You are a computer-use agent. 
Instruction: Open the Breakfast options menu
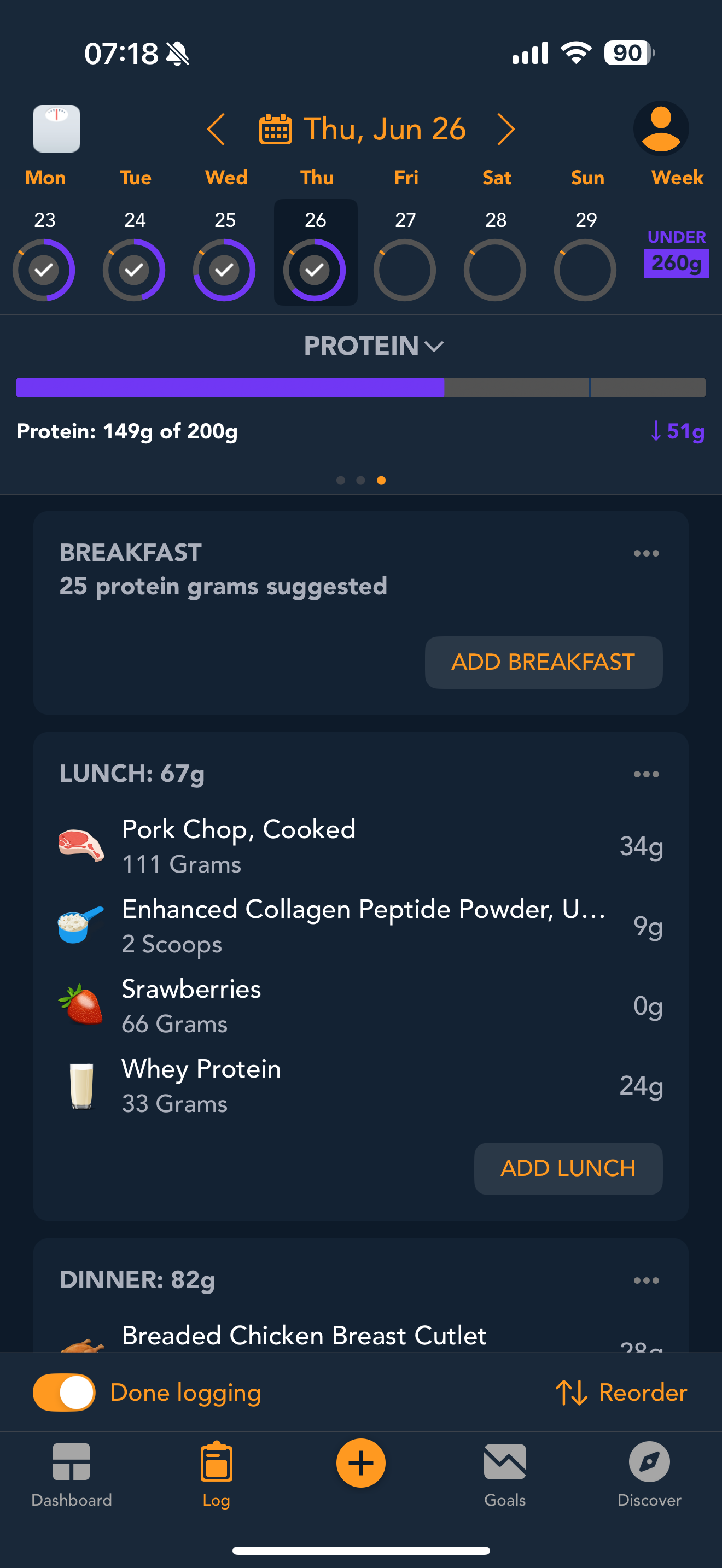click(x=646, y=553)
